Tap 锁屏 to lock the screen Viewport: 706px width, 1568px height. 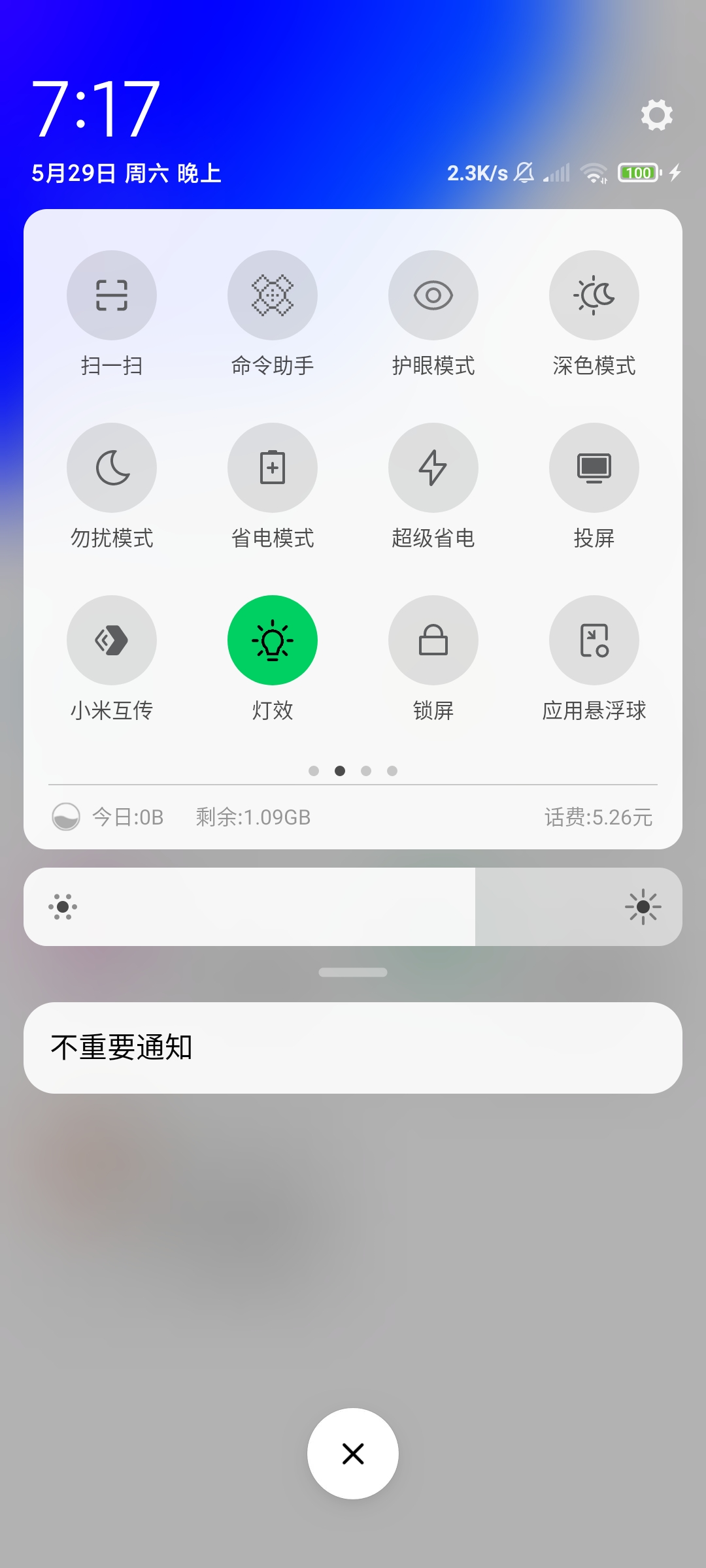(x=433, y=640)
